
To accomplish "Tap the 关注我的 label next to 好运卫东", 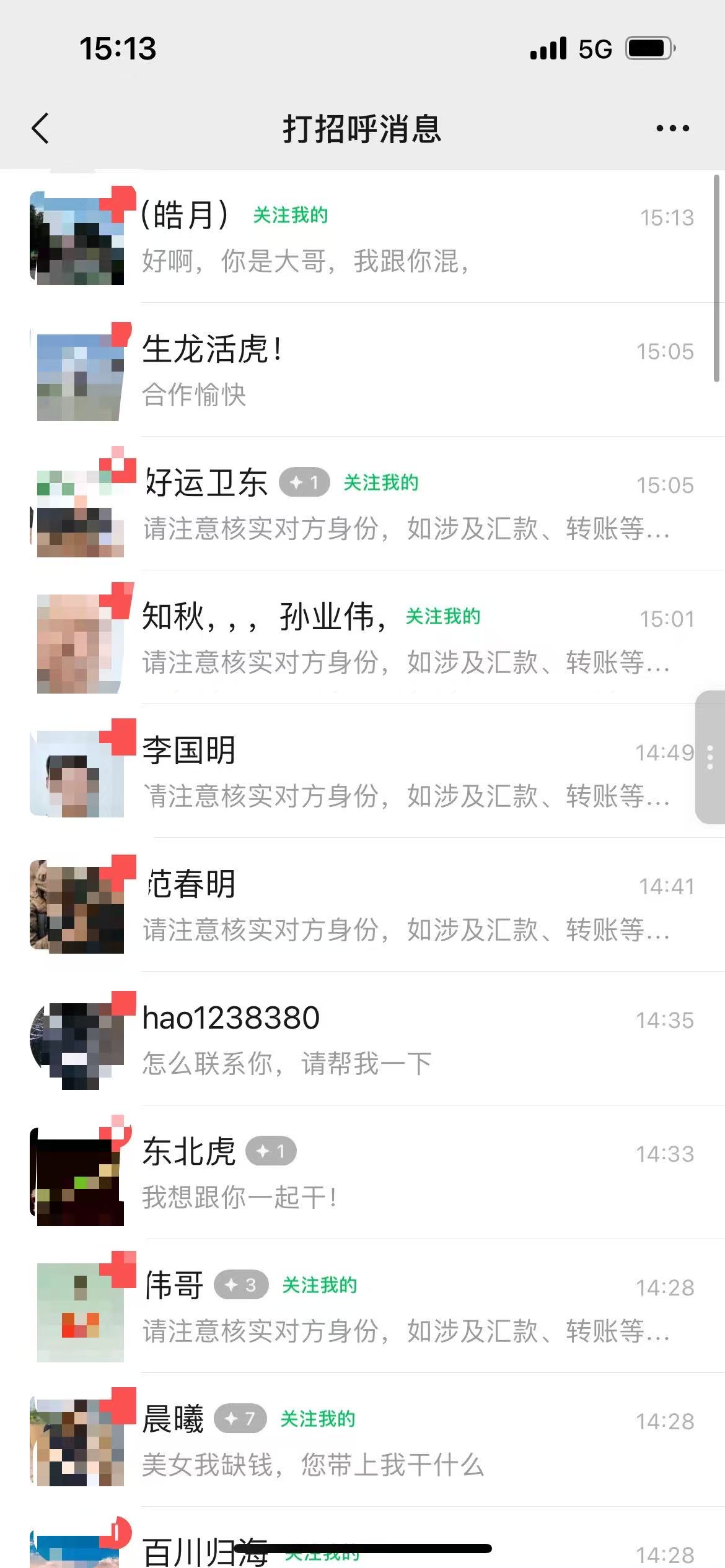I will pyautogui.click(x=382, y=484).
